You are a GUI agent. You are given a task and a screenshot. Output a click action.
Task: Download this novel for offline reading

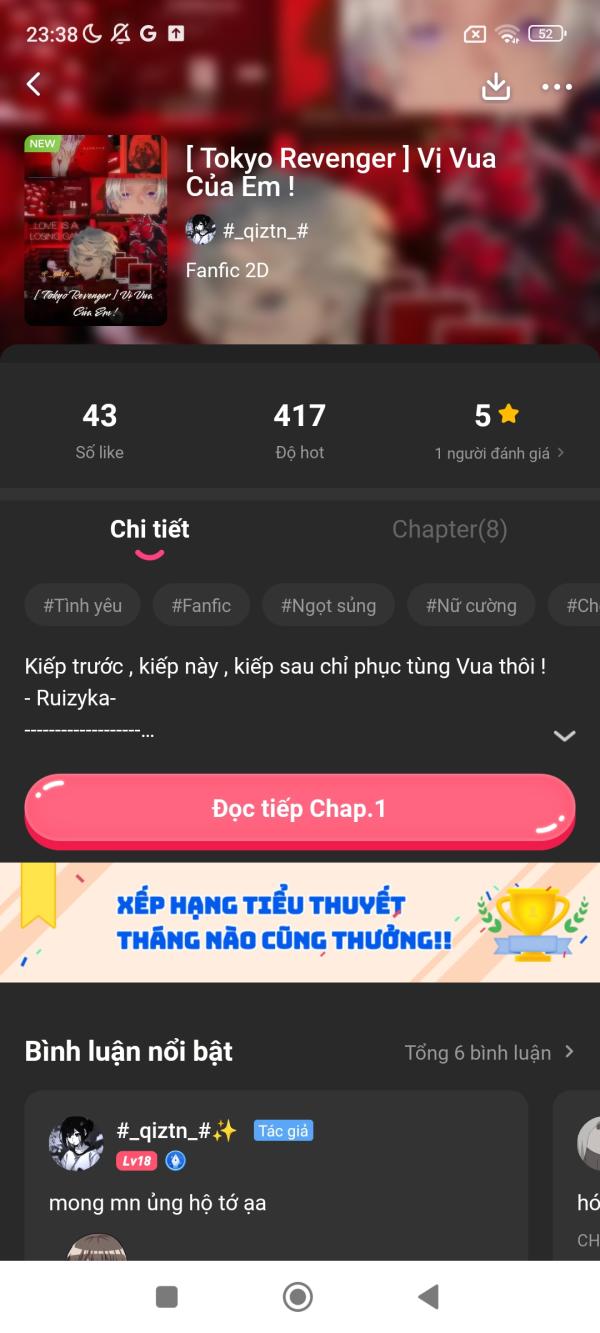click(x=496, y=87)
